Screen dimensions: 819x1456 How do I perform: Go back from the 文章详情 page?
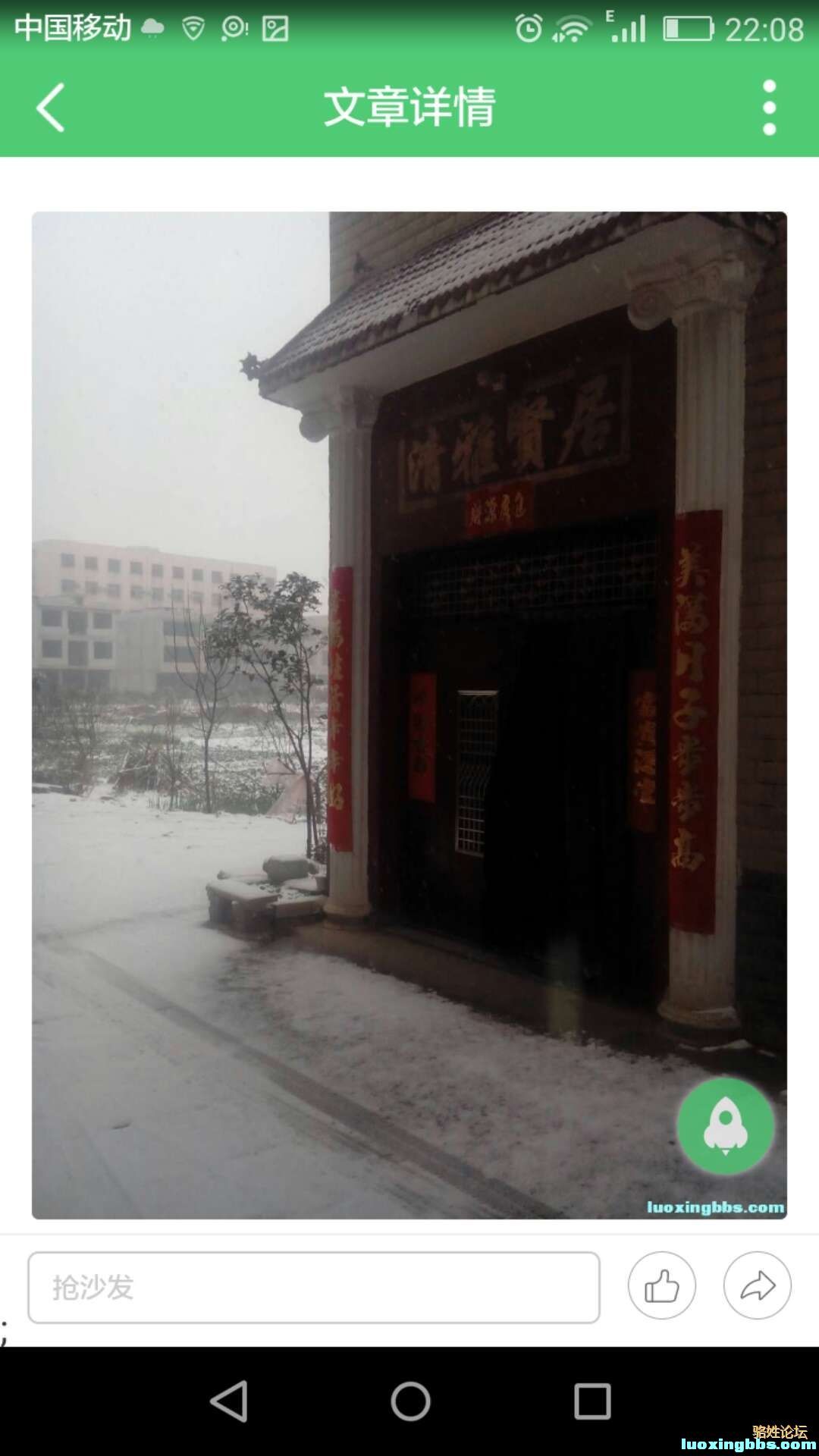(x=50, y=108)
